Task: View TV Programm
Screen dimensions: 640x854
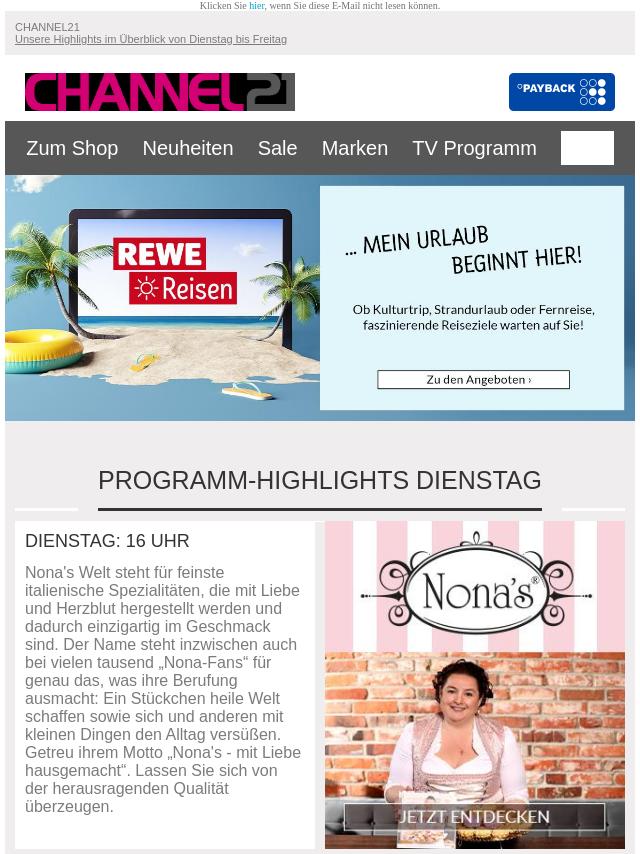Action: point(474,148)
